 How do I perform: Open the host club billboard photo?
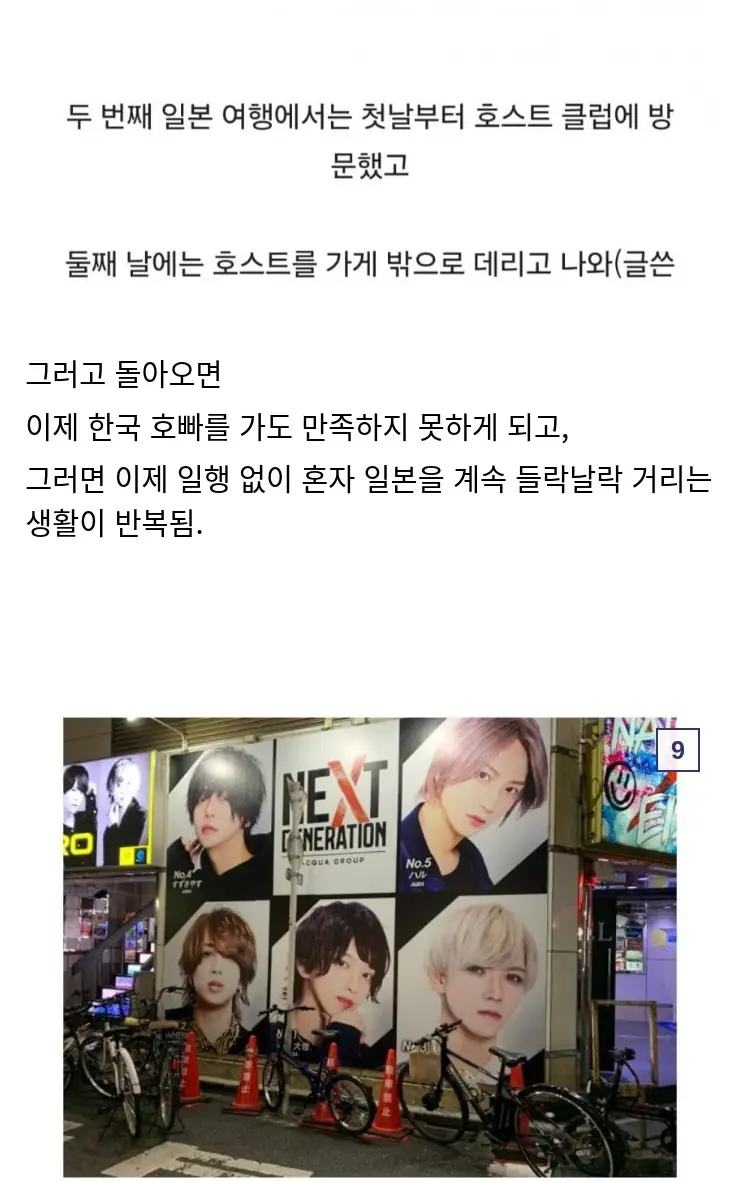[369, 946]
